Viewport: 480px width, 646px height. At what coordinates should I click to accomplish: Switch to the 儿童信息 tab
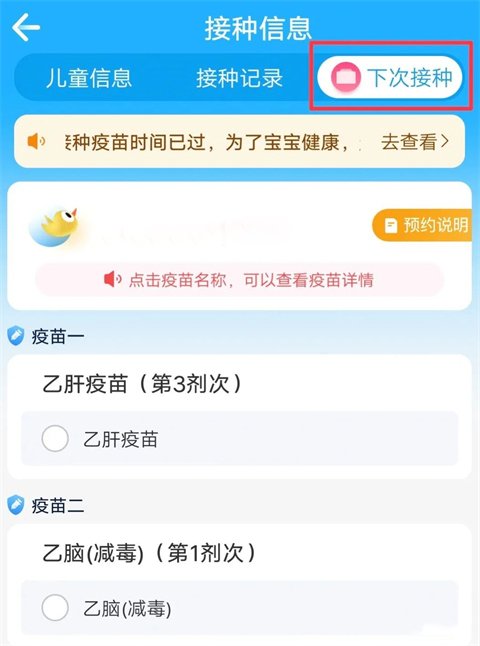[x=89, y=78]
